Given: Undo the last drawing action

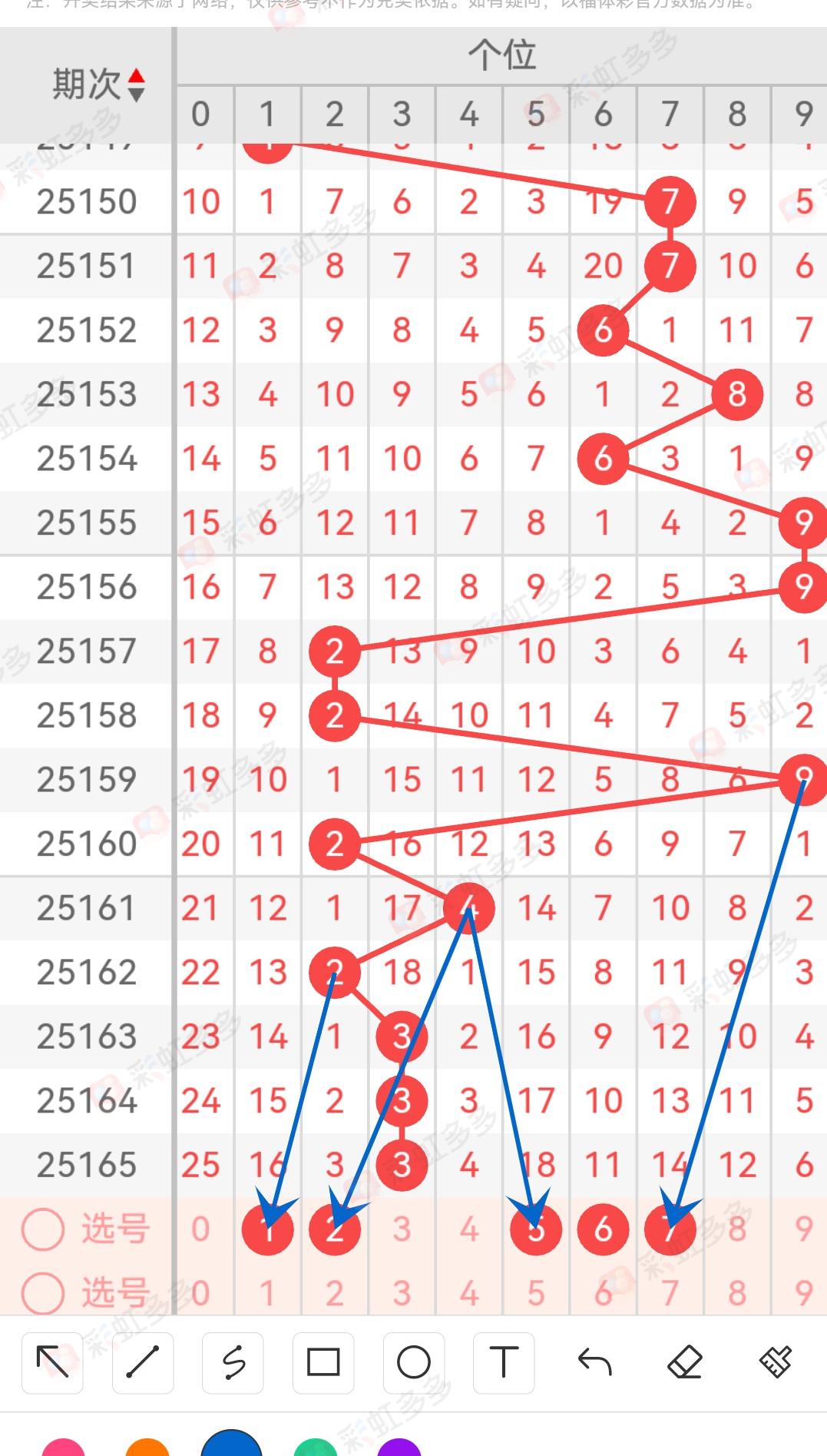Looking at the screenshot, I should (x=594, y=1363).
